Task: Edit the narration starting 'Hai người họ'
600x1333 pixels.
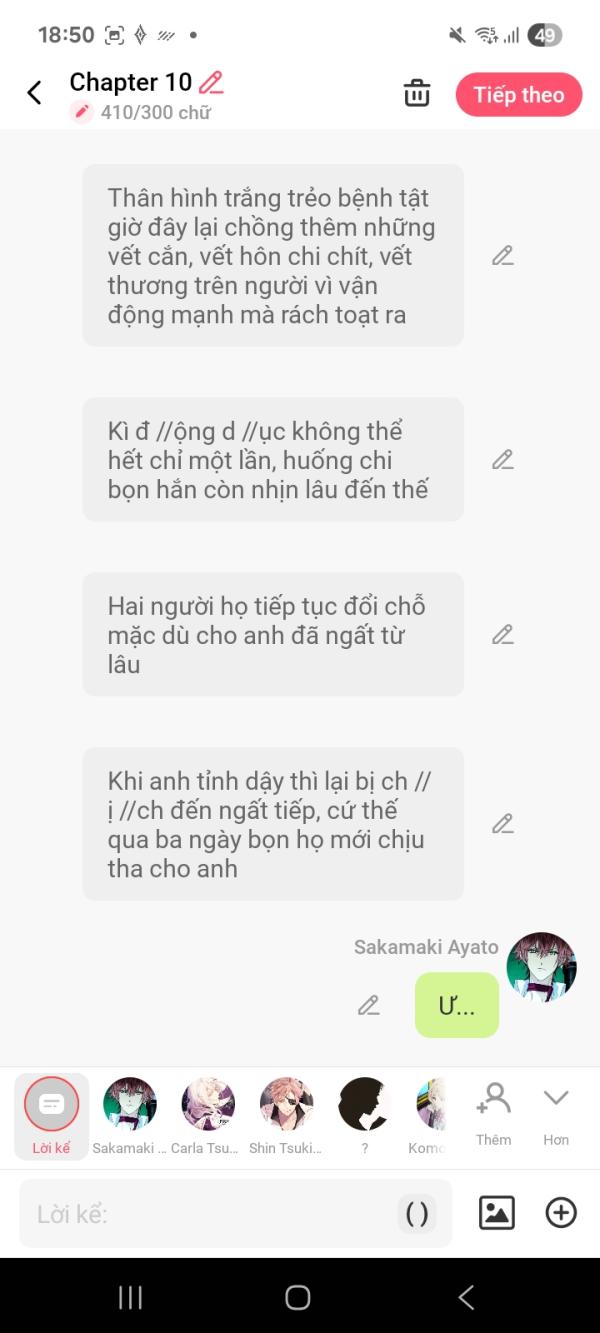Action: point(502,635)
